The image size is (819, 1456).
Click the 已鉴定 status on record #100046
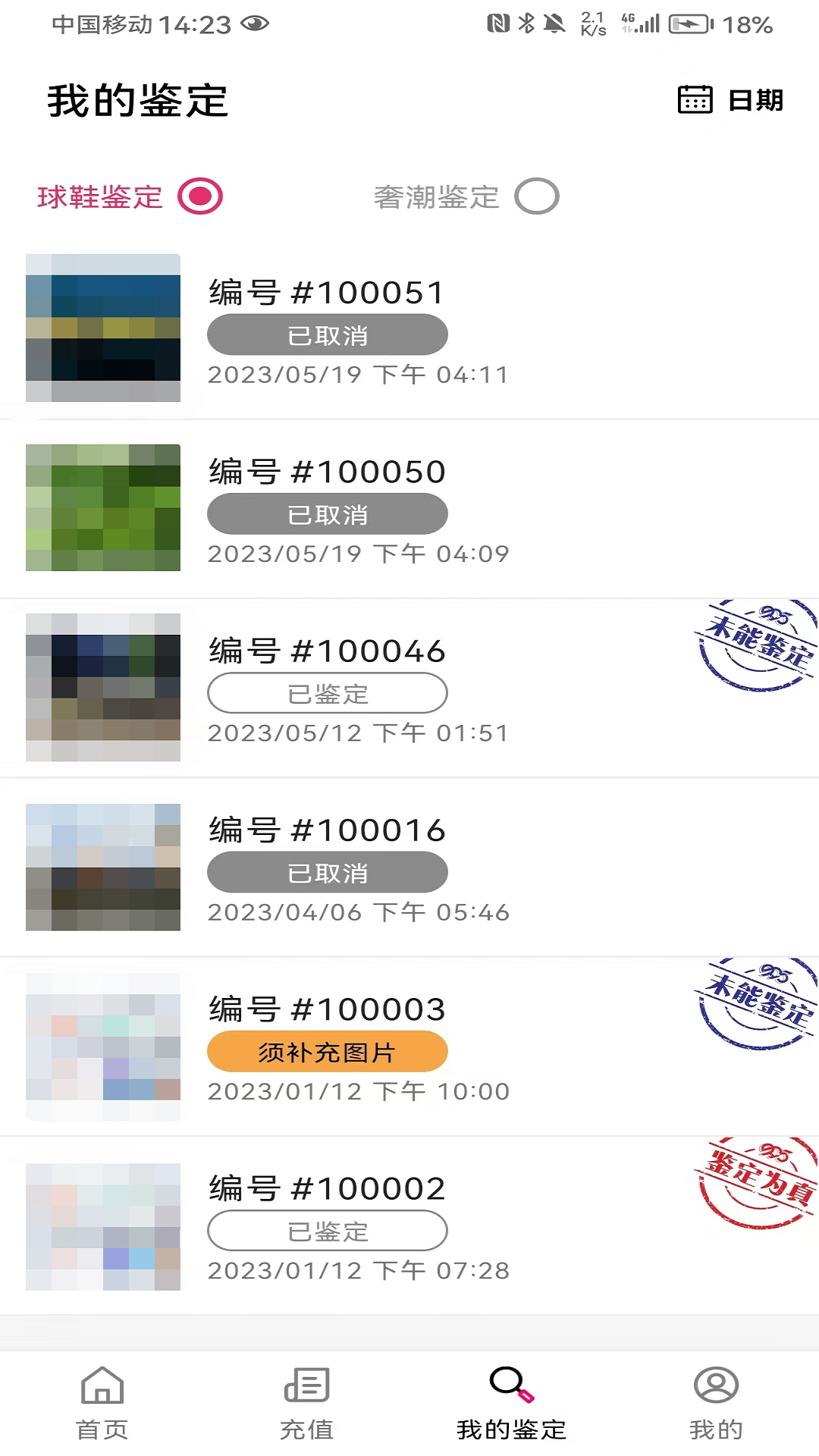click(326, 692)
